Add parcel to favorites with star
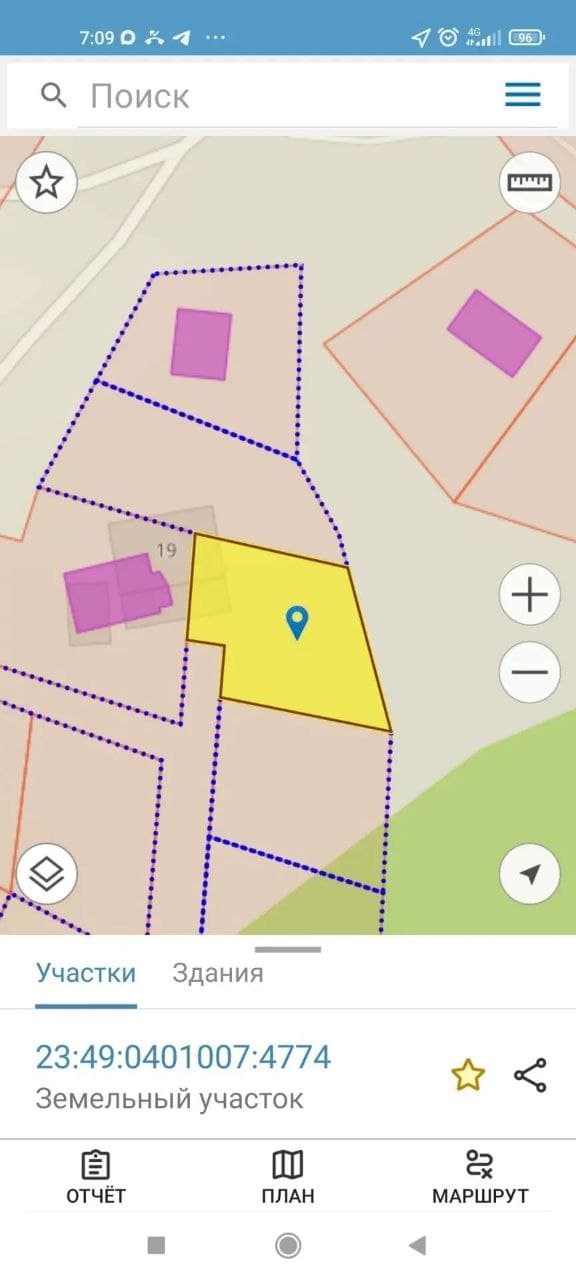Image resolution: width=576 pixels, height=1280 pixels. click(467, 1076)
